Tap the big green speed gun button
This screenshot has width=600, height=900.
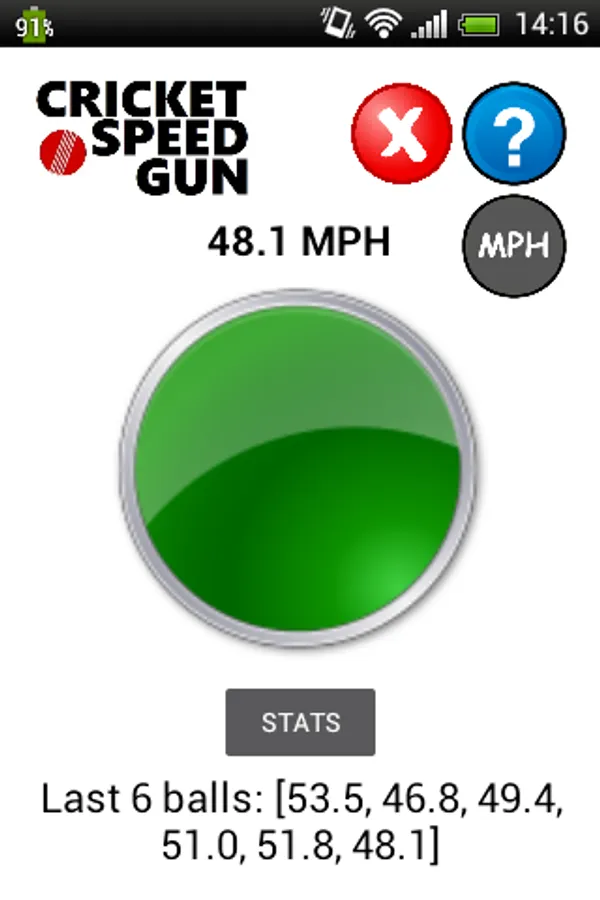298,470
